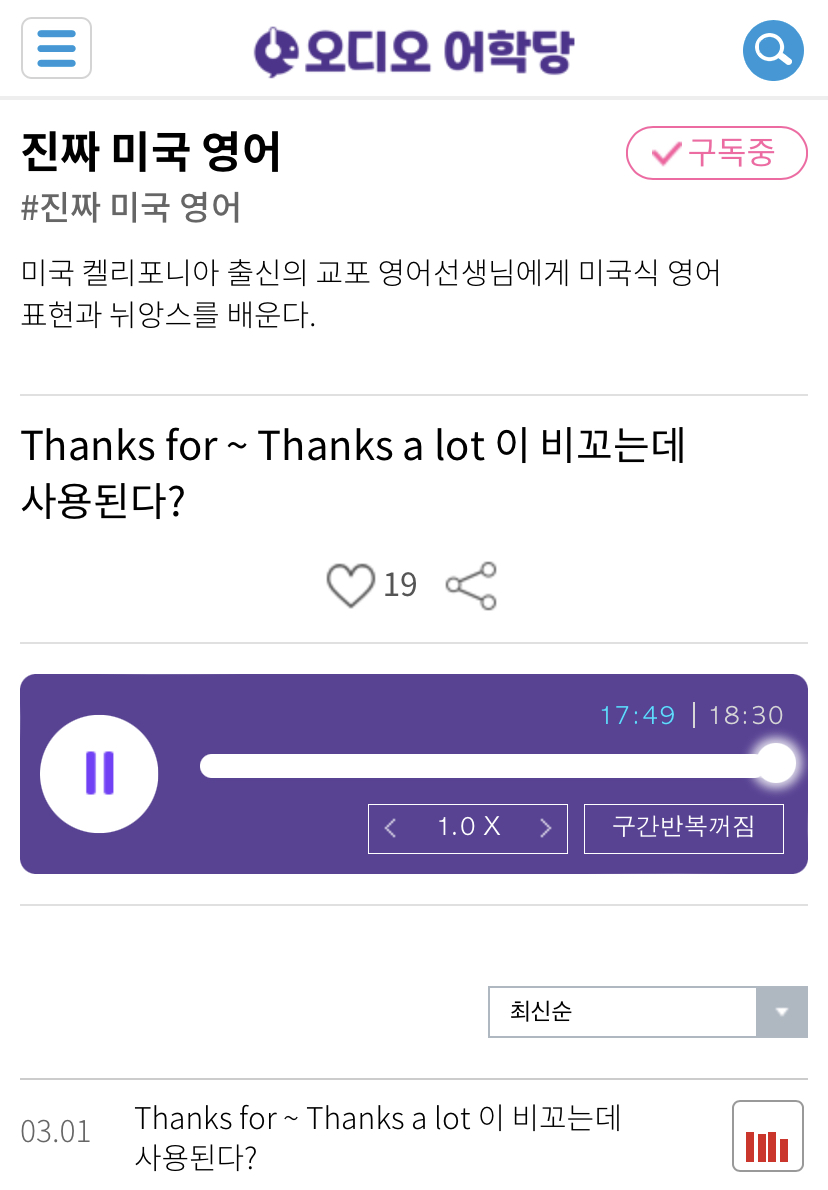
Task: Increase playback speed with right chevron
Action: coord(546,828)
